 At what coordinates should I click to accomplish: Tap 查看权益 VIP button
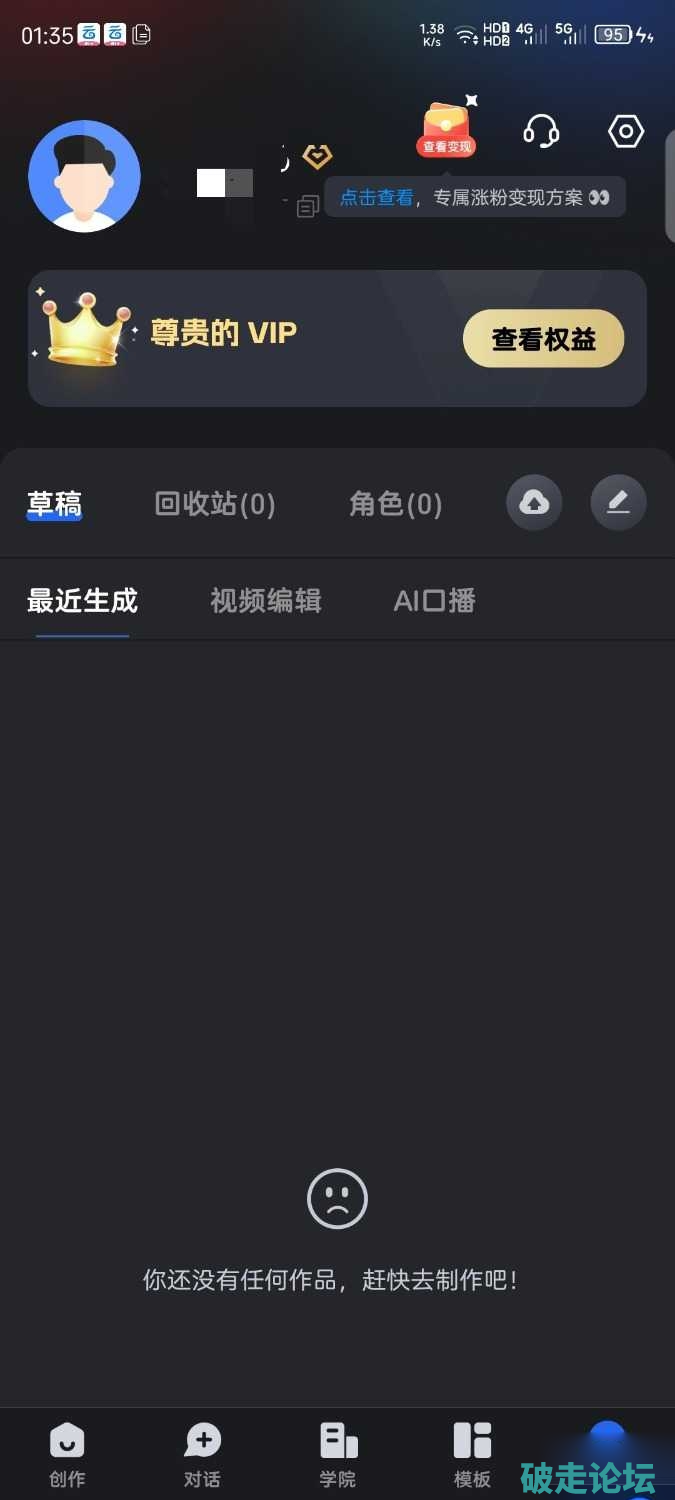click(x=543, y=339)
